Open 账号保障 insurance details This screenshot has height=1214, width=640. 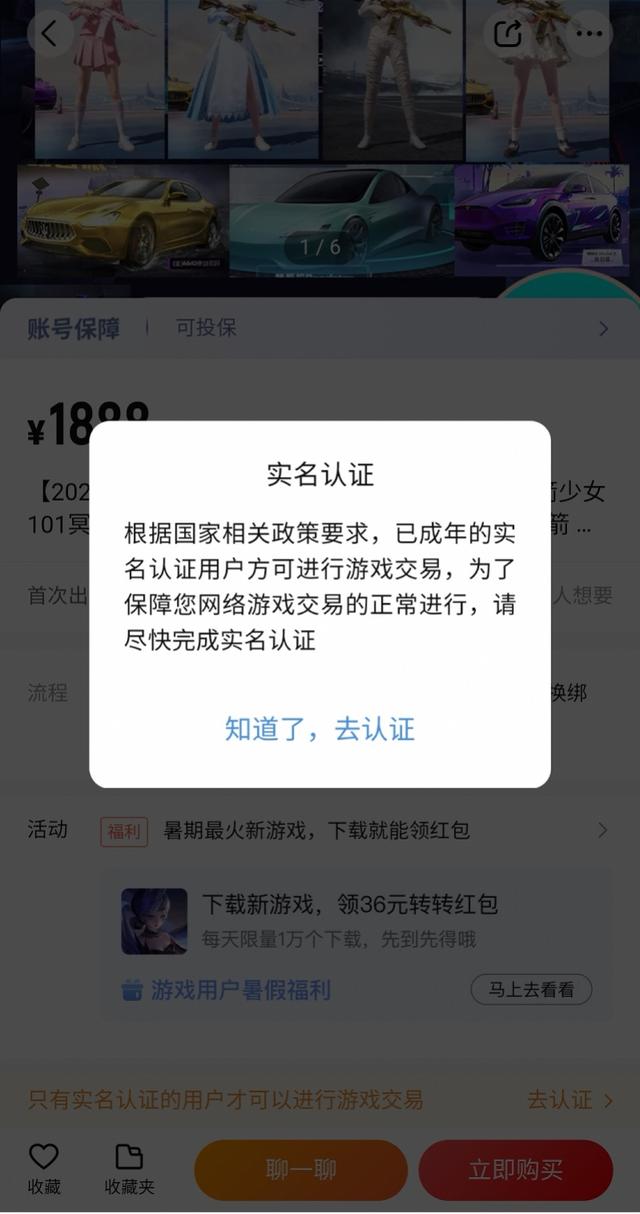(318, 328)
